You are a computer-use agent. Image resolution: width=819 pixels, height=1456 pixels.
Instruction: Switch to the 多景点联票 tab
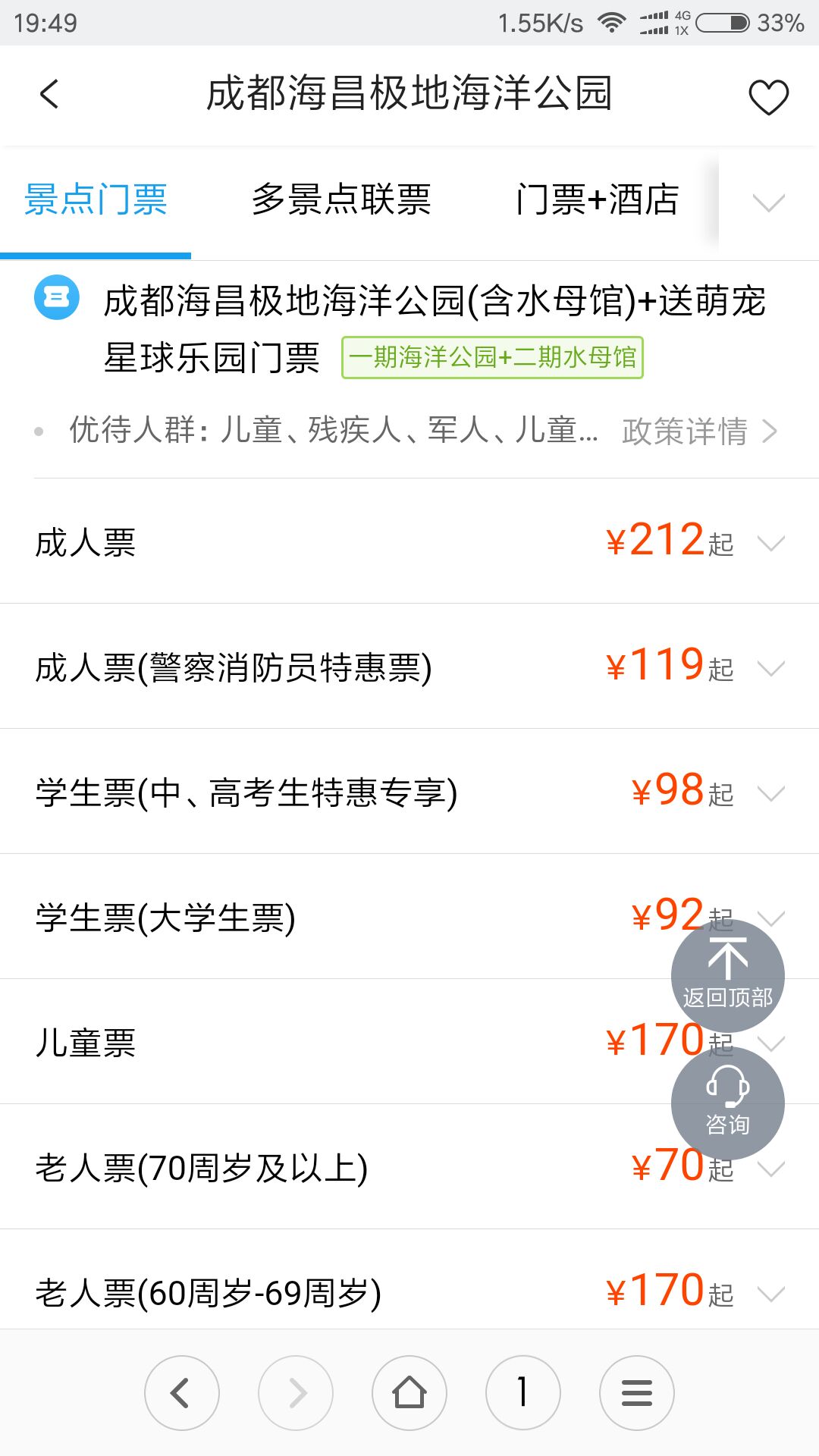point(341,200)
